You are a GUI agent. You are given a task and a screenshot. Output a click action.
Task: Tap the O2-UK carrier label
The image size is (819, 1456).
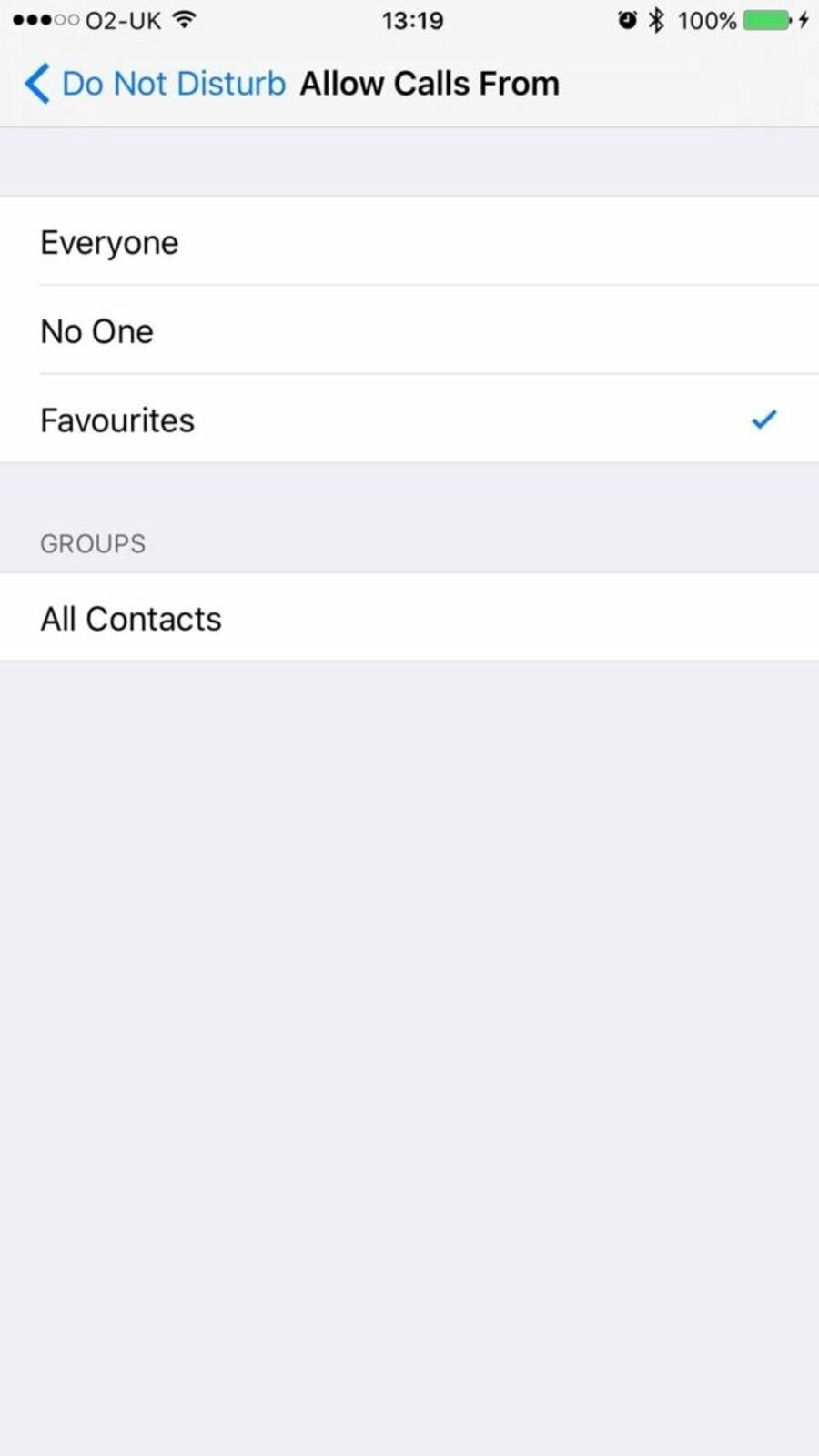click(x=123, y=19)
